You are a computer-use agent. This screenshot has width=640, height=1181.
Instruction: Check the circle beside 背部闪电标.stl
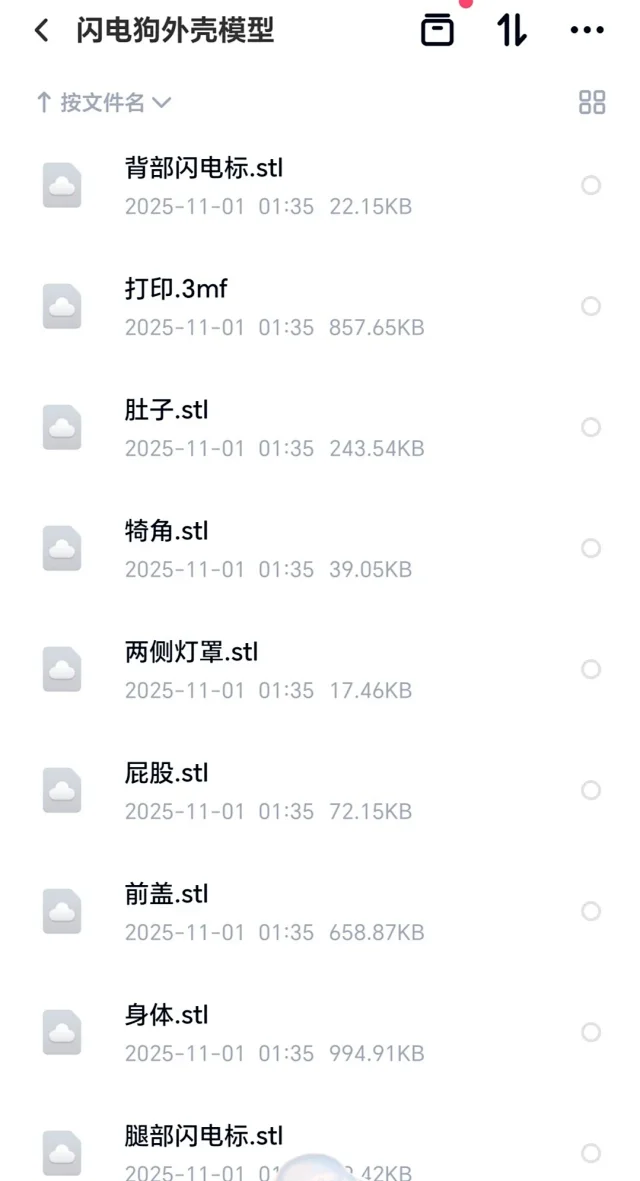[x=591, y=185]
